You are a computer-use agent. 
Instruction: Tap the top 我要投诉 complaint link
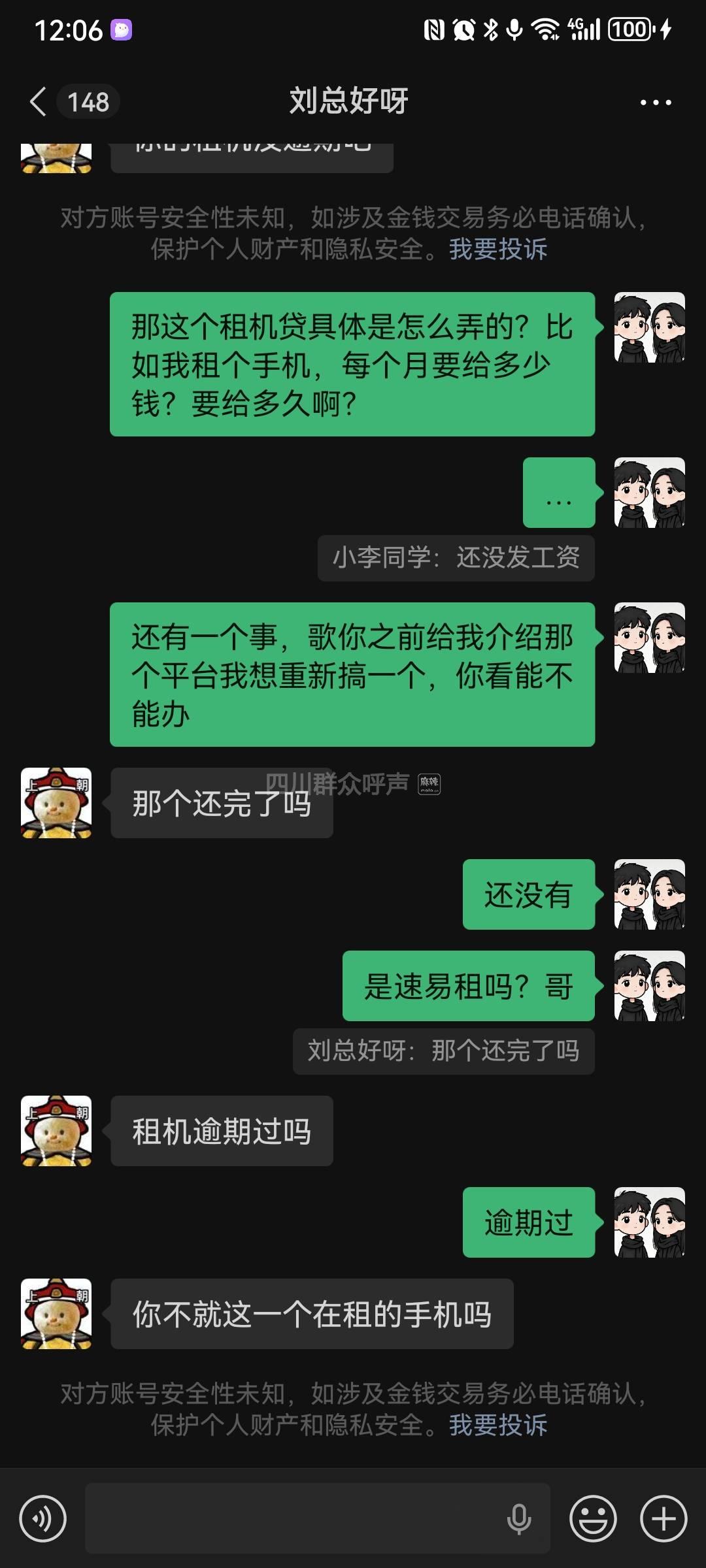(498, 249)
